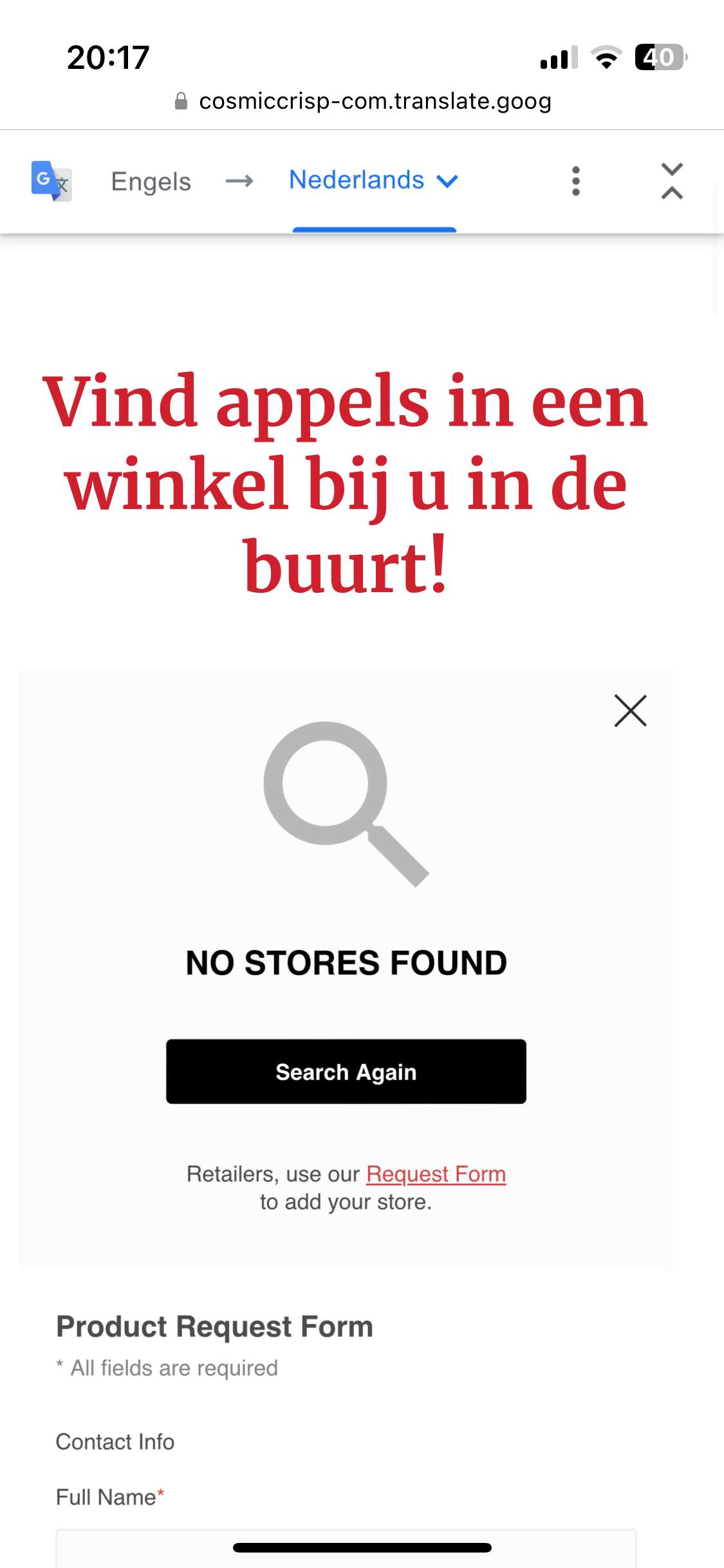
Task: Open the Nederlands language dropdown
Action: pyautogui.click(x=373, y=180)
